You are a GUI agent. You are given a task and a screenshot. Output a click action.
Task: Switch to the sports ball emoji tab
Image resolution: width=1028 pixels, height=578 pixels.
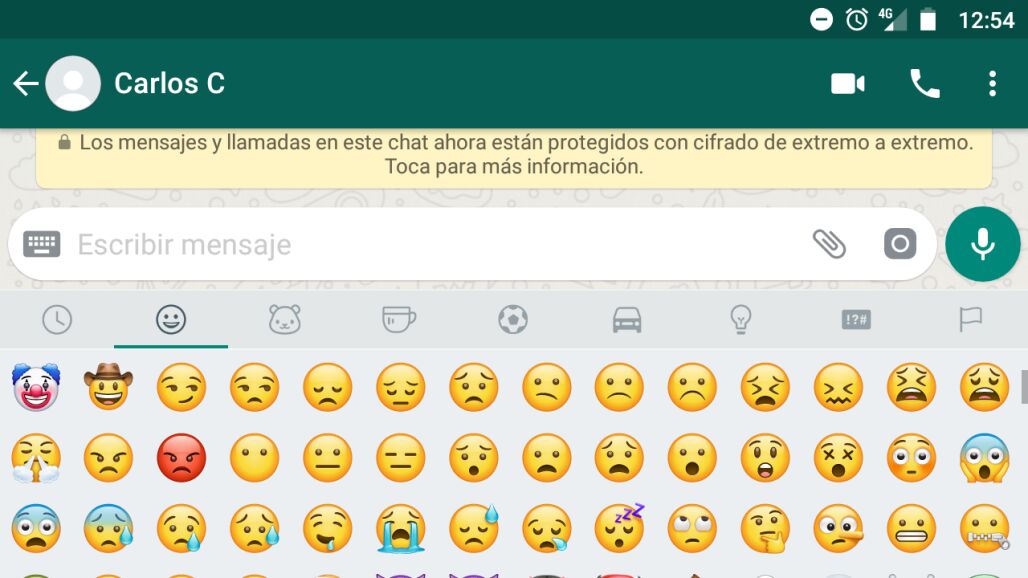point(513,320)
